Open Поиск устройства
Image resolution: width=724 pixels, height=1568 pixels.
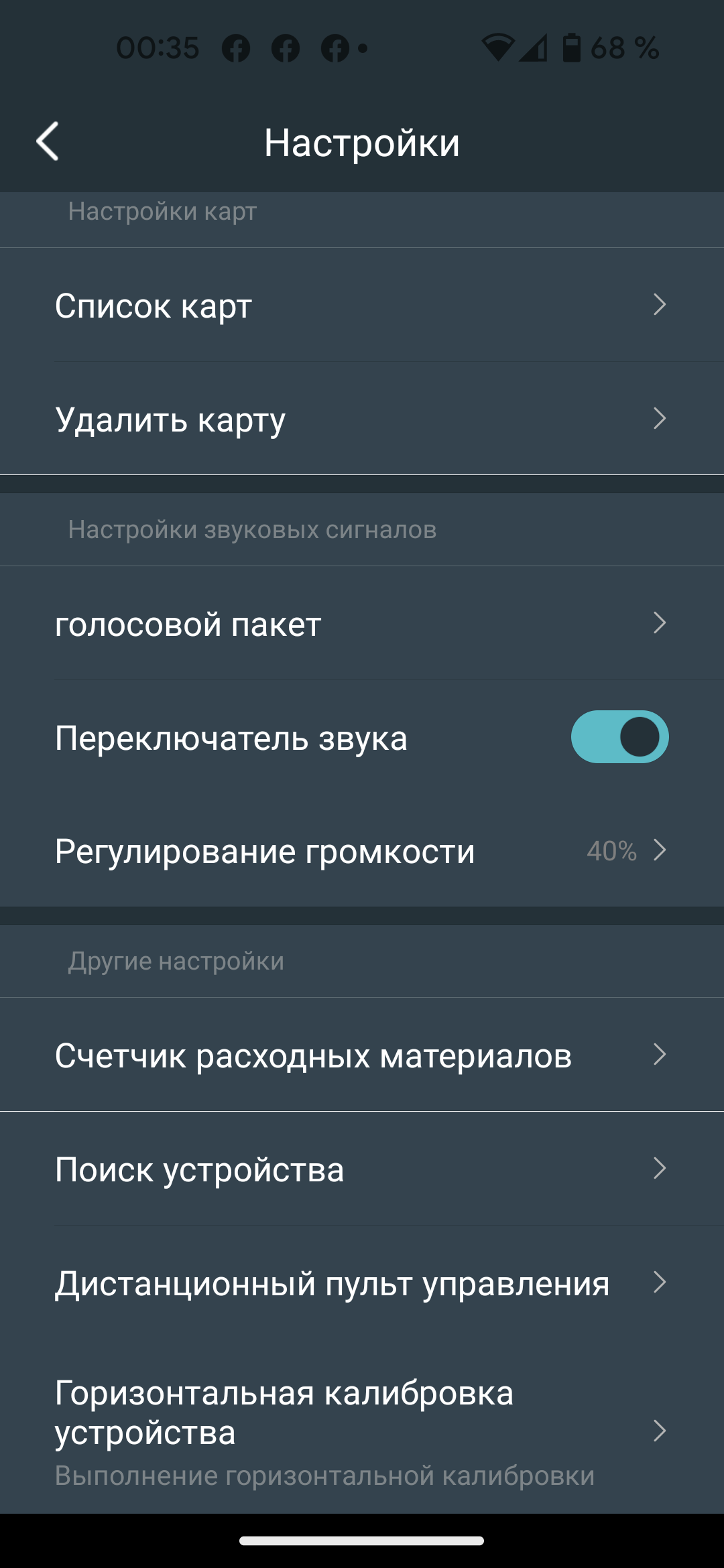362,1169
